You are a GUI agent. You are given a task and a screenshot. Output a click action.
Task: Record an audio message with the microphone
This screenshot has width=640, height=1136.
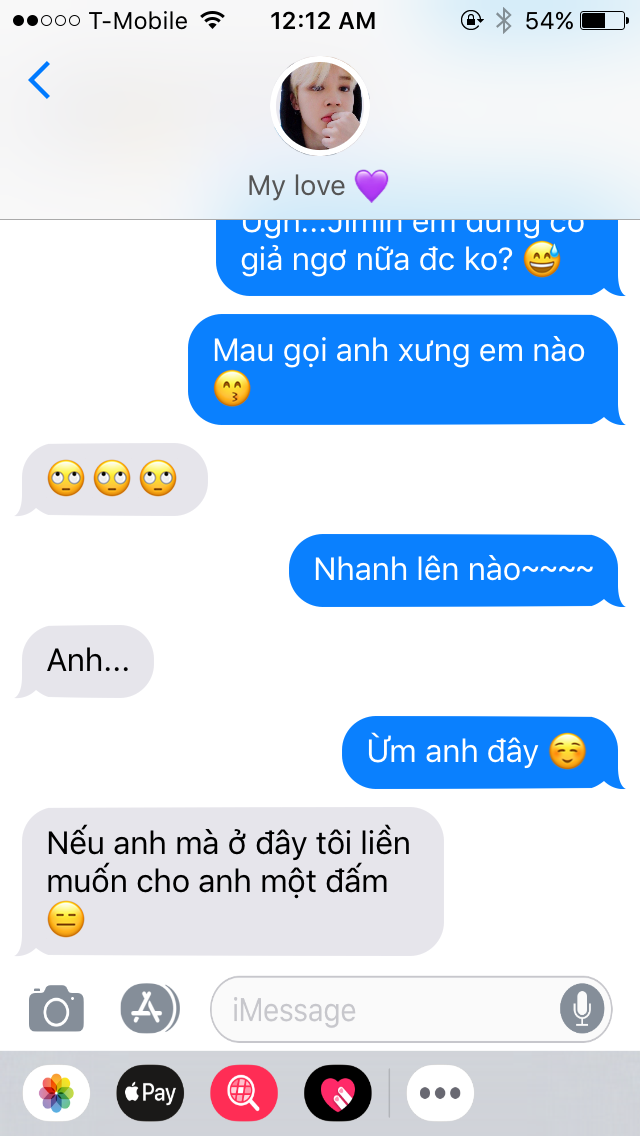coord(582,1009)
